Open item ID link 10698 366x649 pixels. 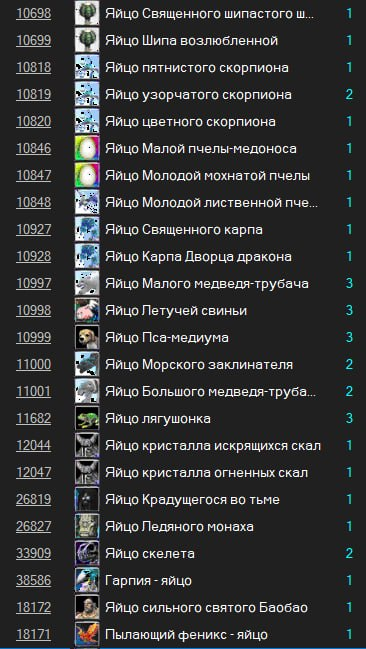(34, 14)
